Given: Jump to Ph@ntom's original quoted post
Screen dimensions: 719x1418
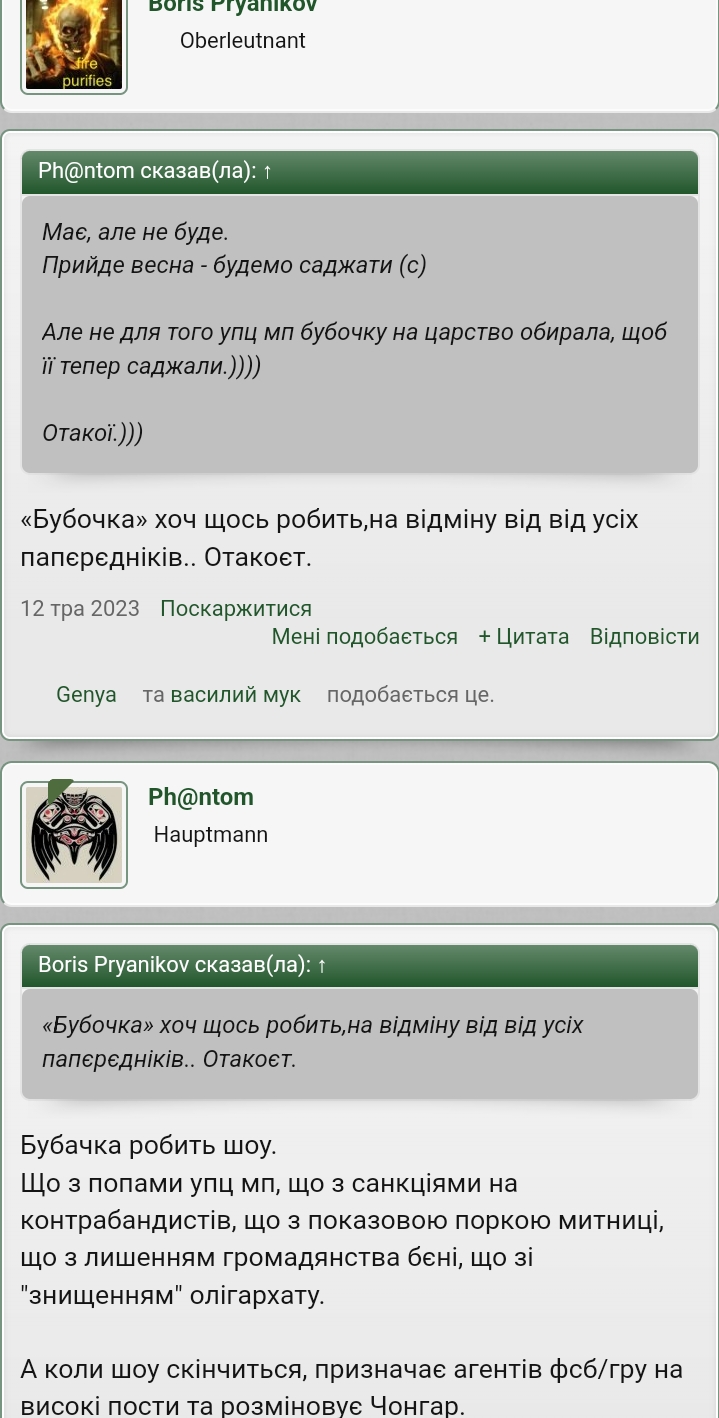Looking at the screenshot, I should click(x=266, y=171).
